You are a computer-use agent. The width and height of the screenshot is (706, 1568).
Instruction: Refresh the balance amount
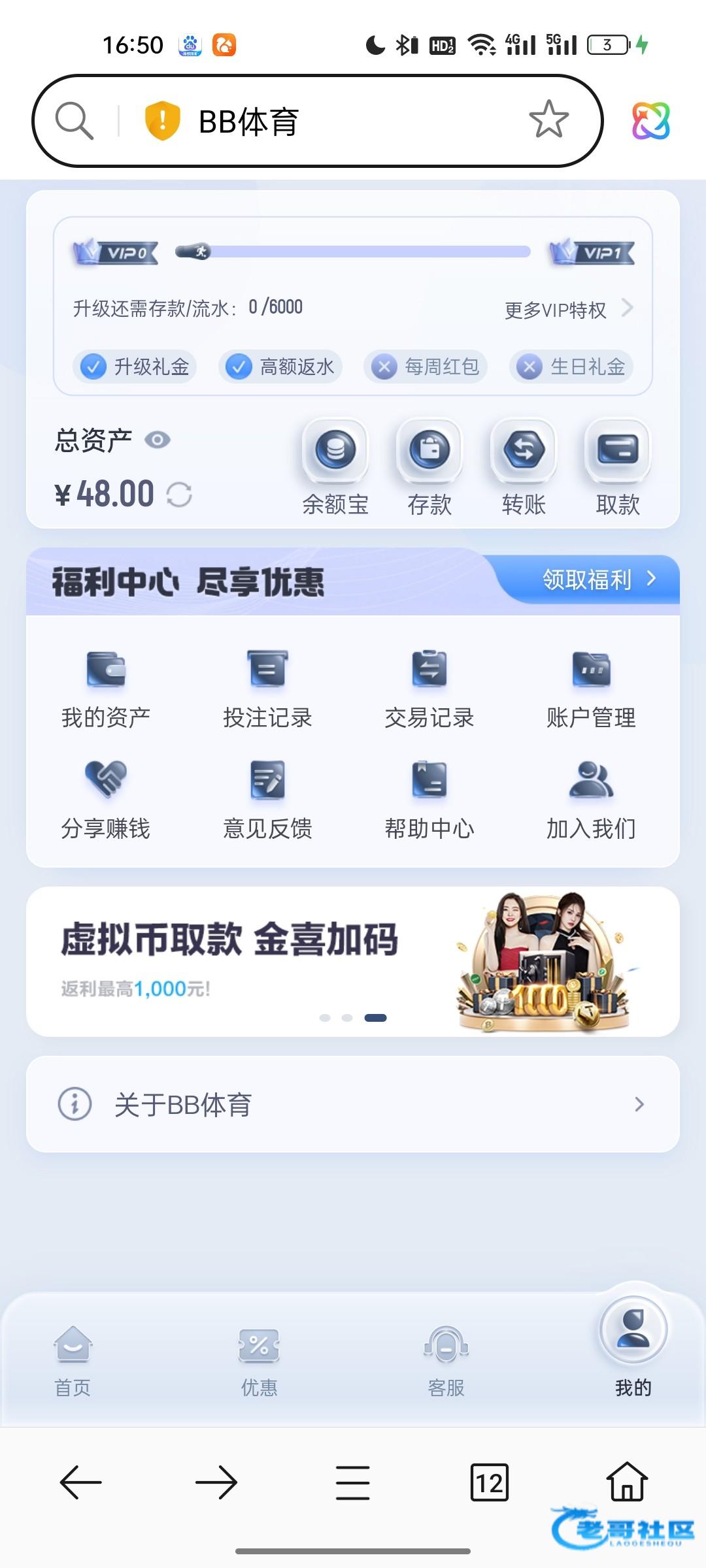click(x=179, y=495)
